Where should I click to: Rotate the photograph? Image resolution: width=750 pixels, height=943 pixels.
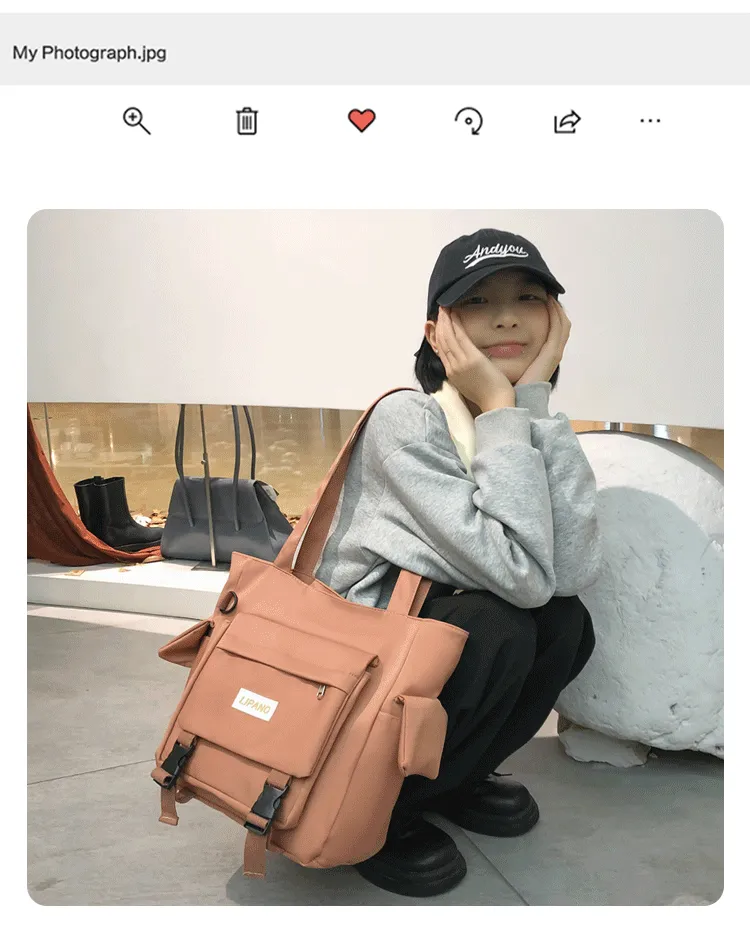coord(468,122)
